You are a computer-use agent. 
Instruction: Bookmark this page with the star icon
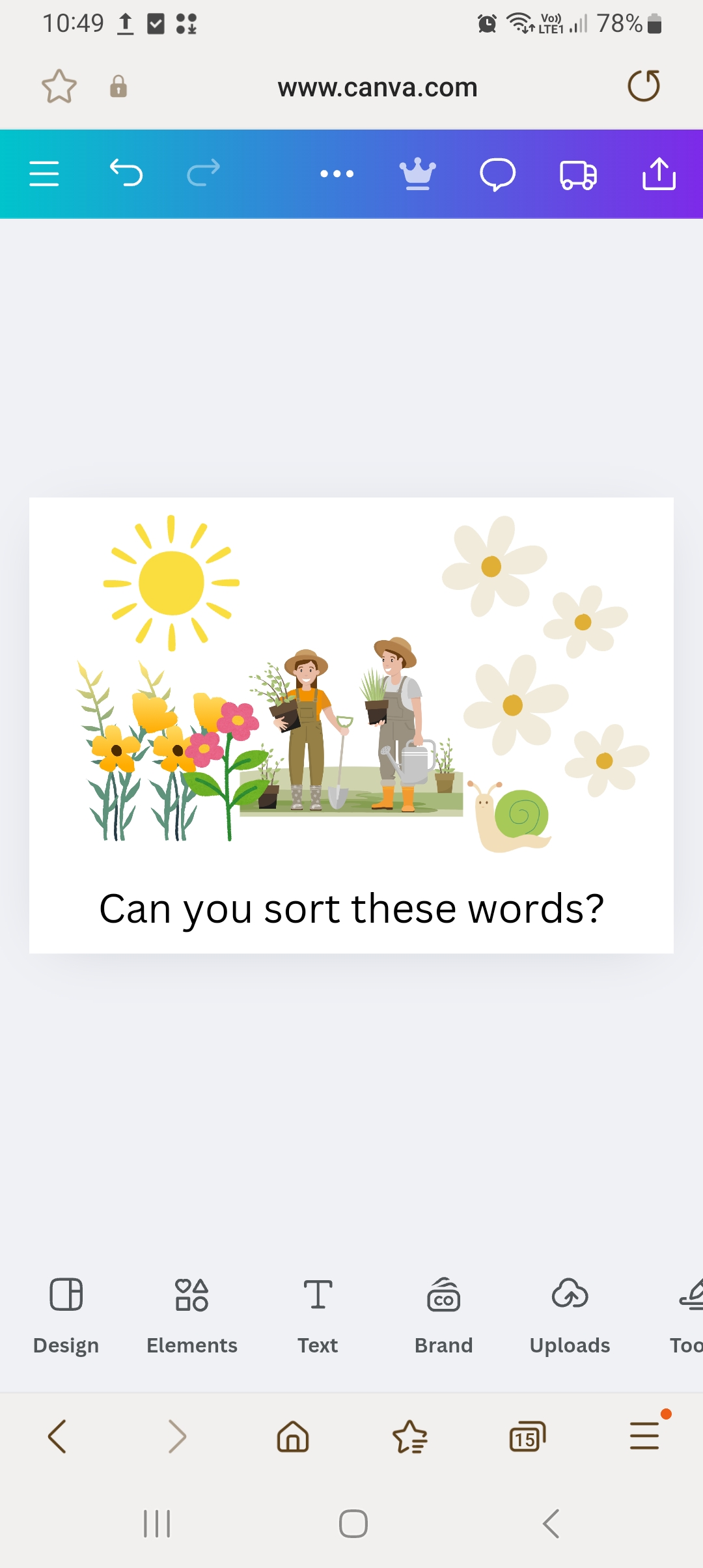[59, 87]
